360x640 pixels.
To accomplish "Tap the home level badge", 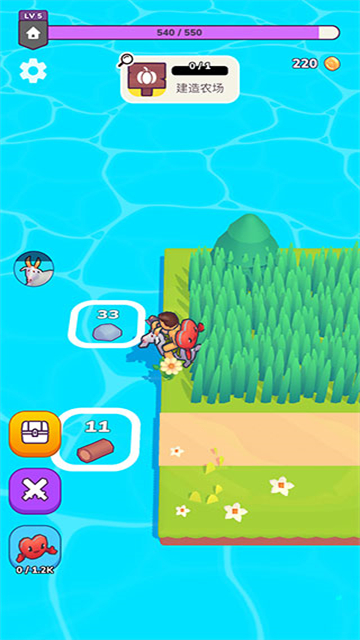I will pos(33,30).
